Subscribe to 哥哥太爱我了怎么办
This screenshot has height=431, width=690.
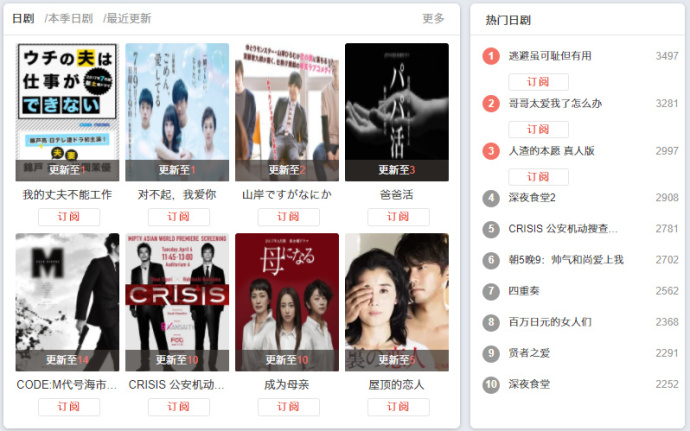[538, 129]
